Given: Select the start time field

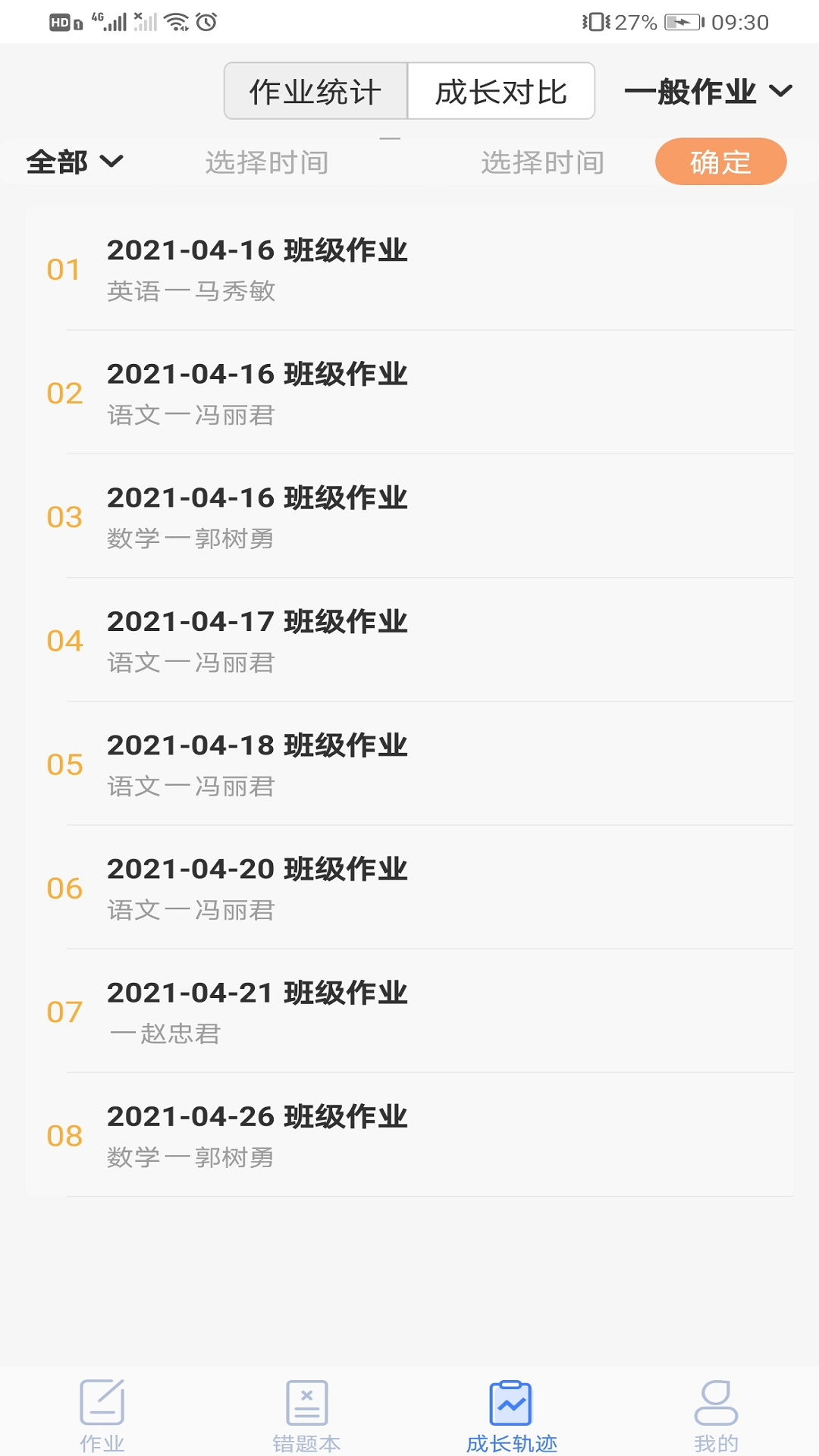Looking at the screenshot, I should [x=266, y=162].
